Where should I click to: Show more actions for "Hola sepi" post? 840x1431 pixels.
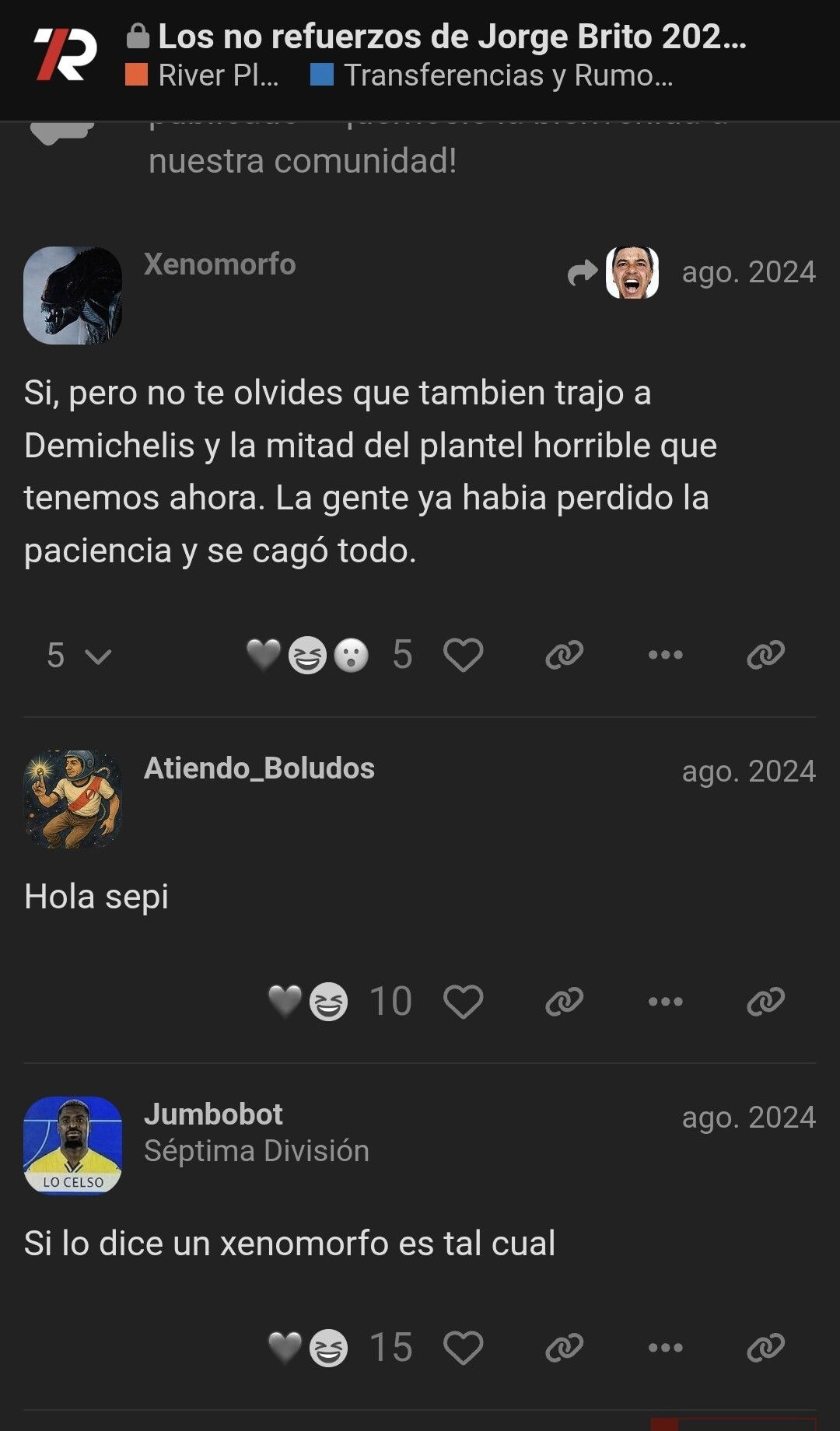(x=665, y=1002)
